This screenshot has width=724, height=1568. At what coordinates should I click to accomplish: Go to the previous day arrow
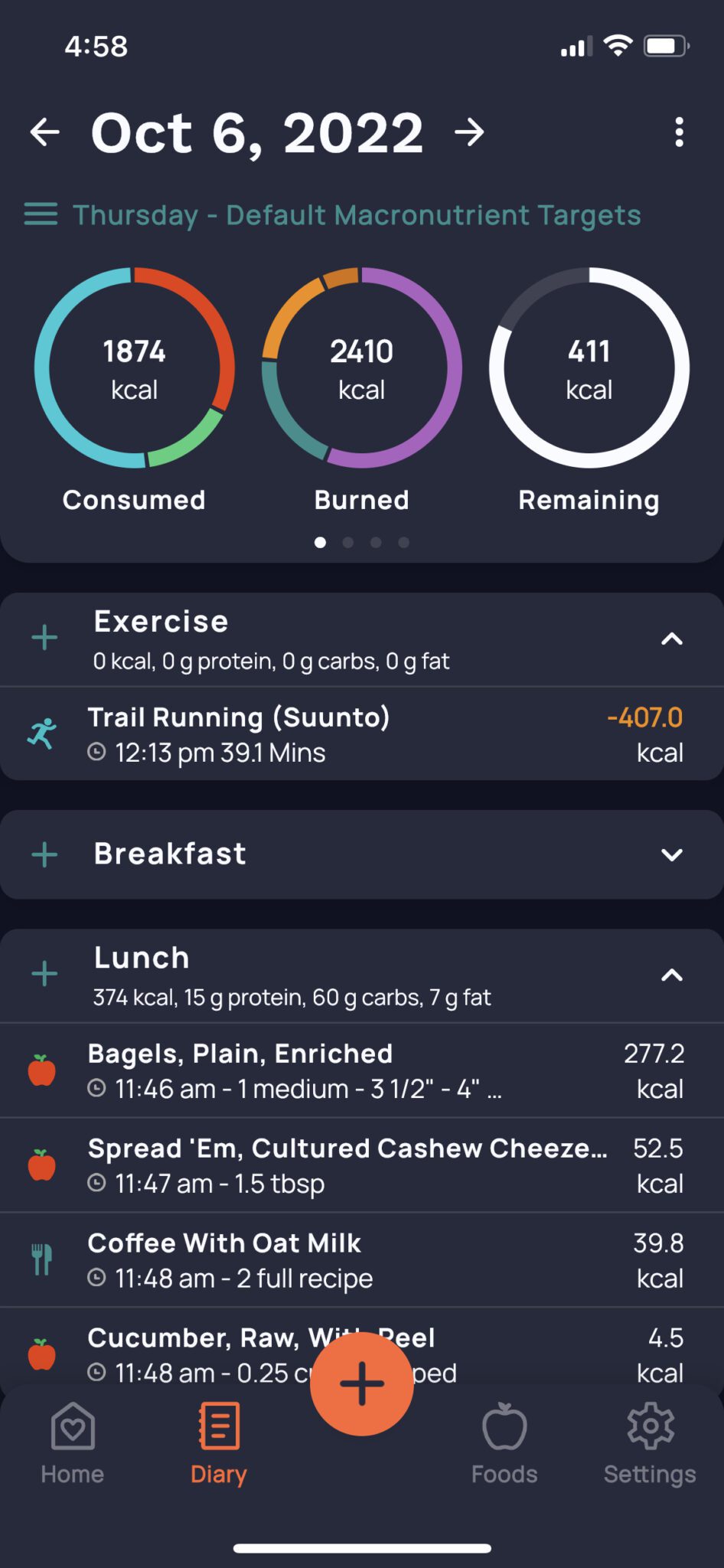point(45,132)
